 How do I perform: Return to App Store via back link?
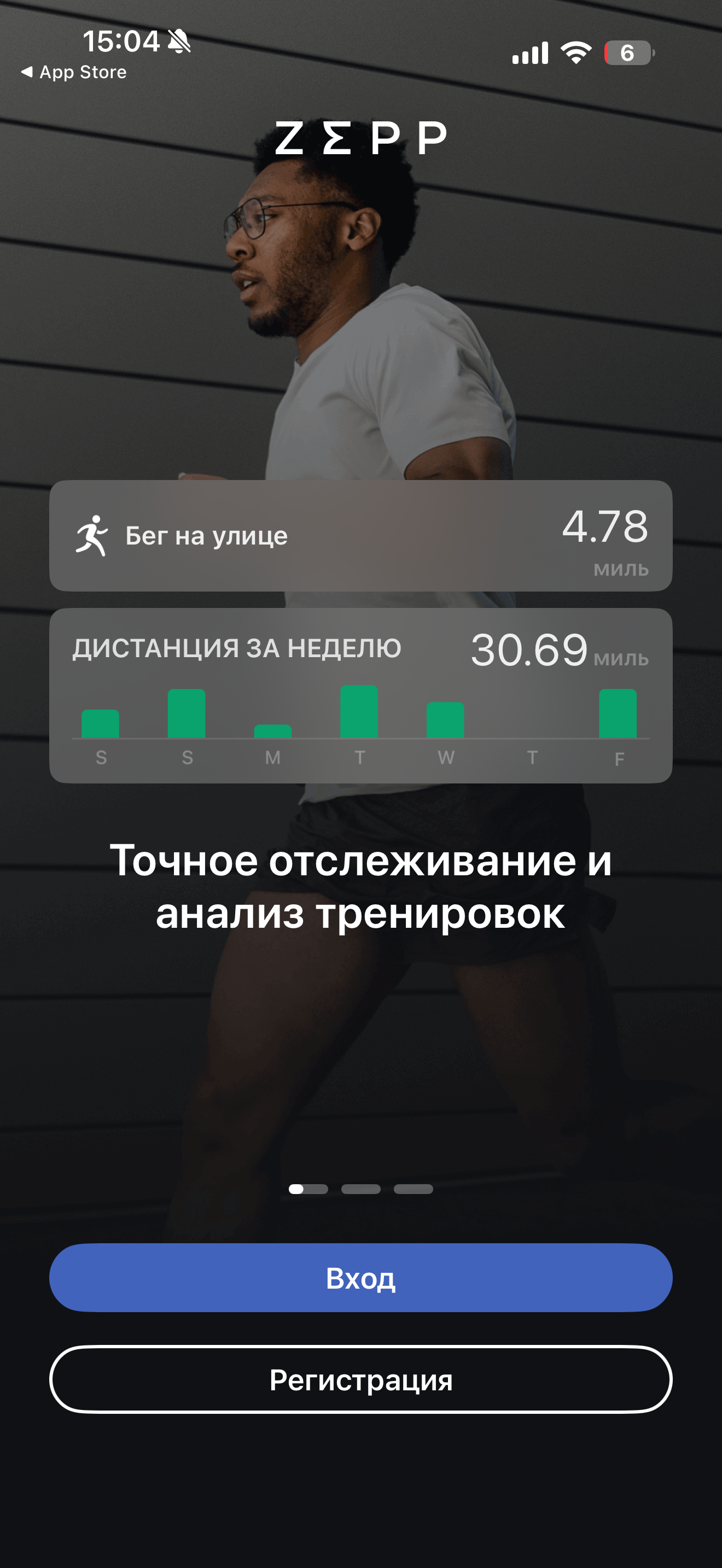click(74, 72)
